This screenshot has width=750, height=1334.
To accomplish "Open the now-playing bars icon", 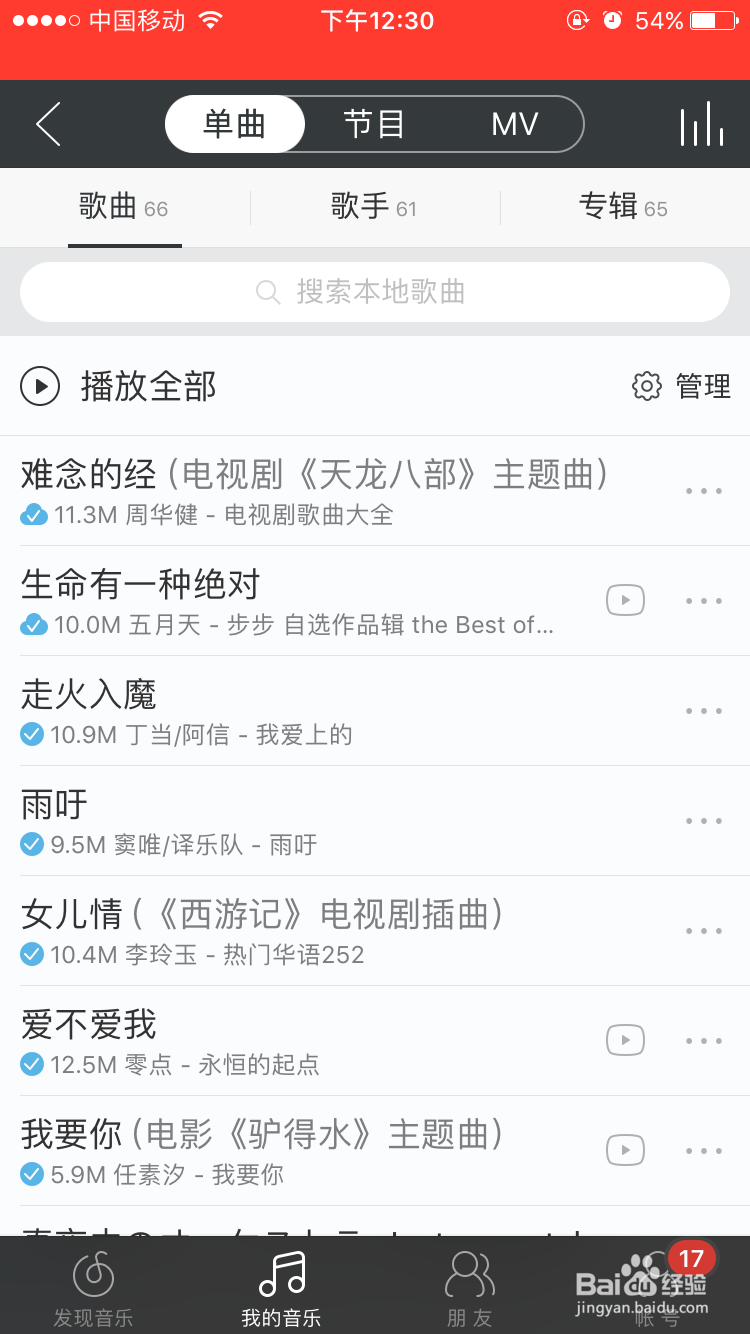I will [702, 124].
